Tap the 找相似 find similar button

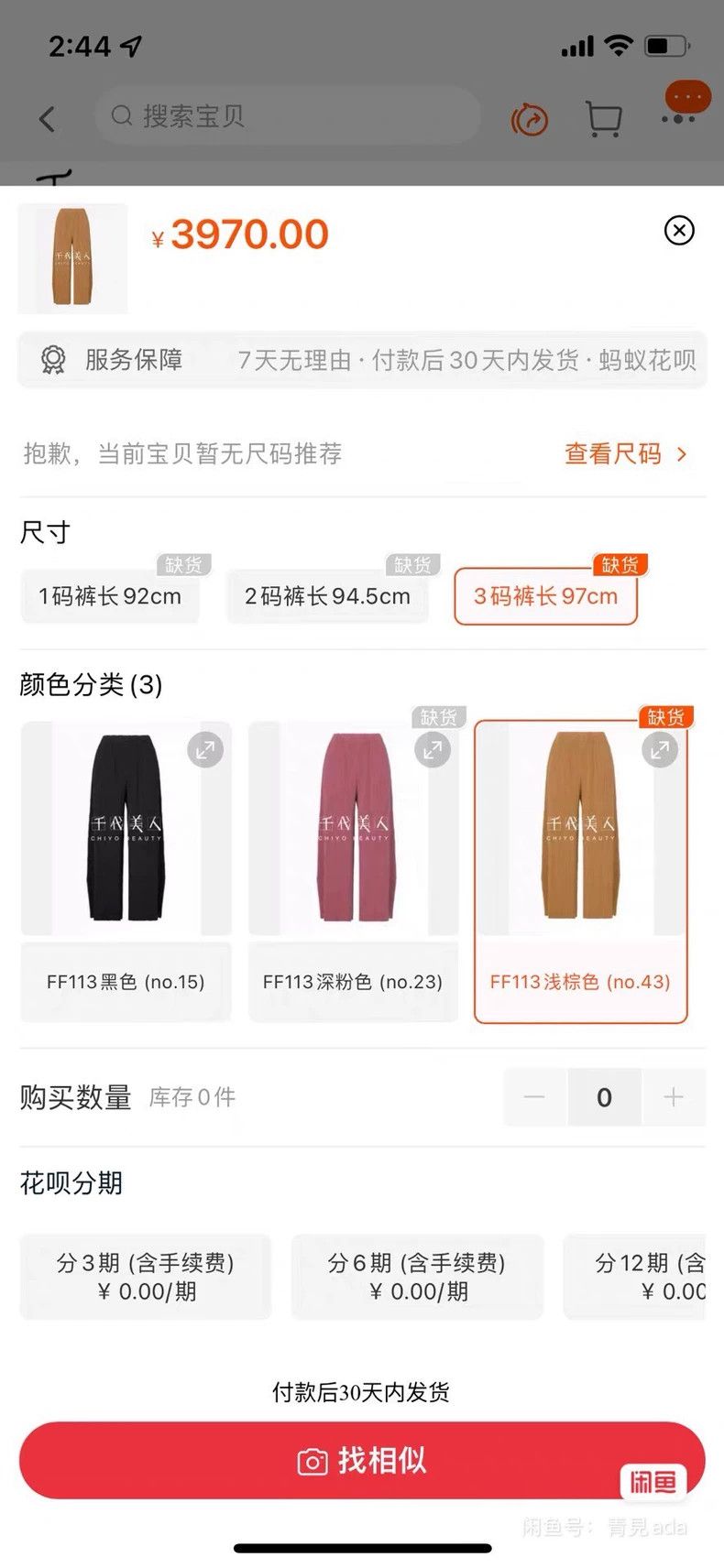tap(362, 1460)
